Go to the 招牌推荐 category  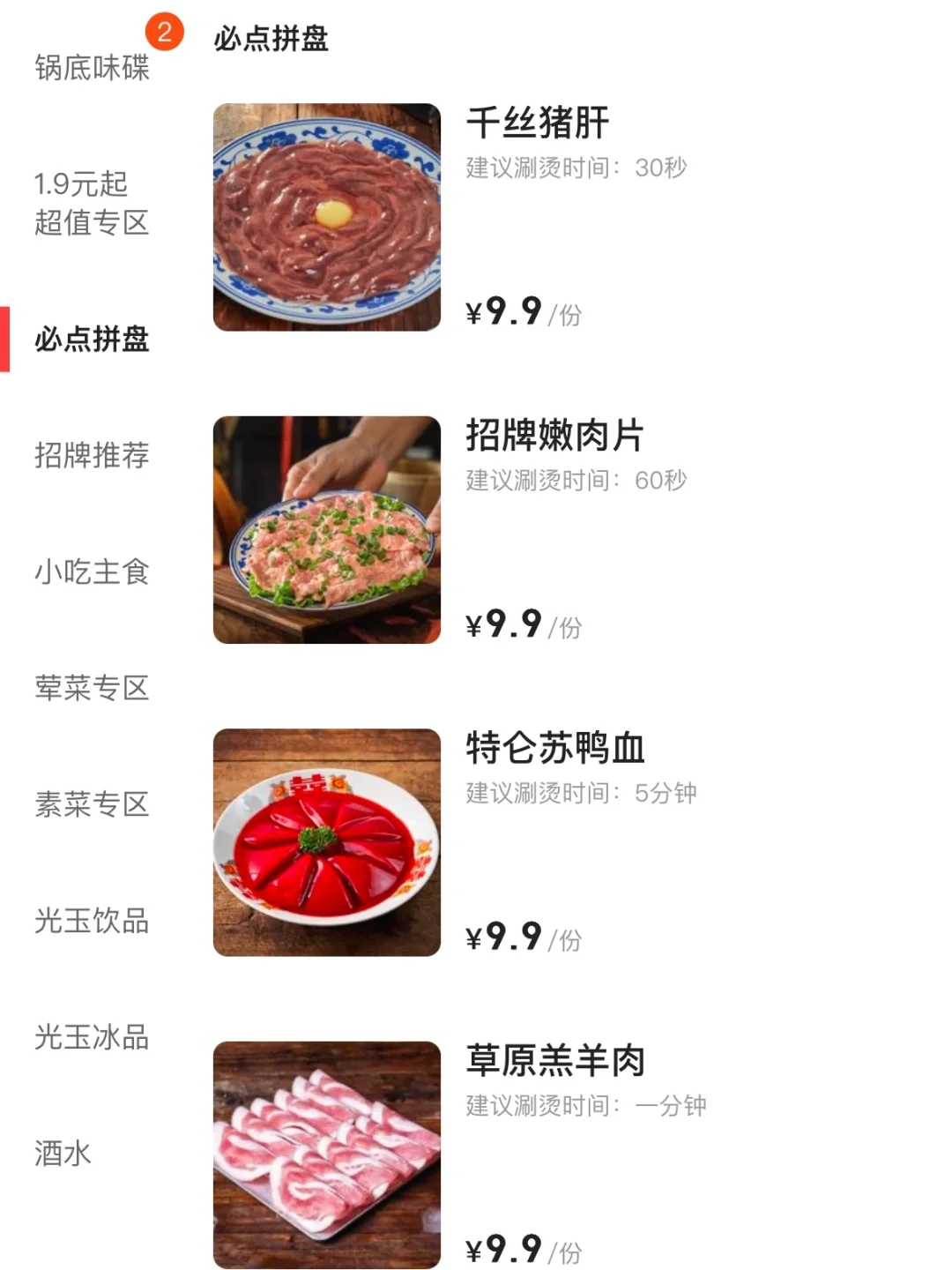(x=92, y=455)
